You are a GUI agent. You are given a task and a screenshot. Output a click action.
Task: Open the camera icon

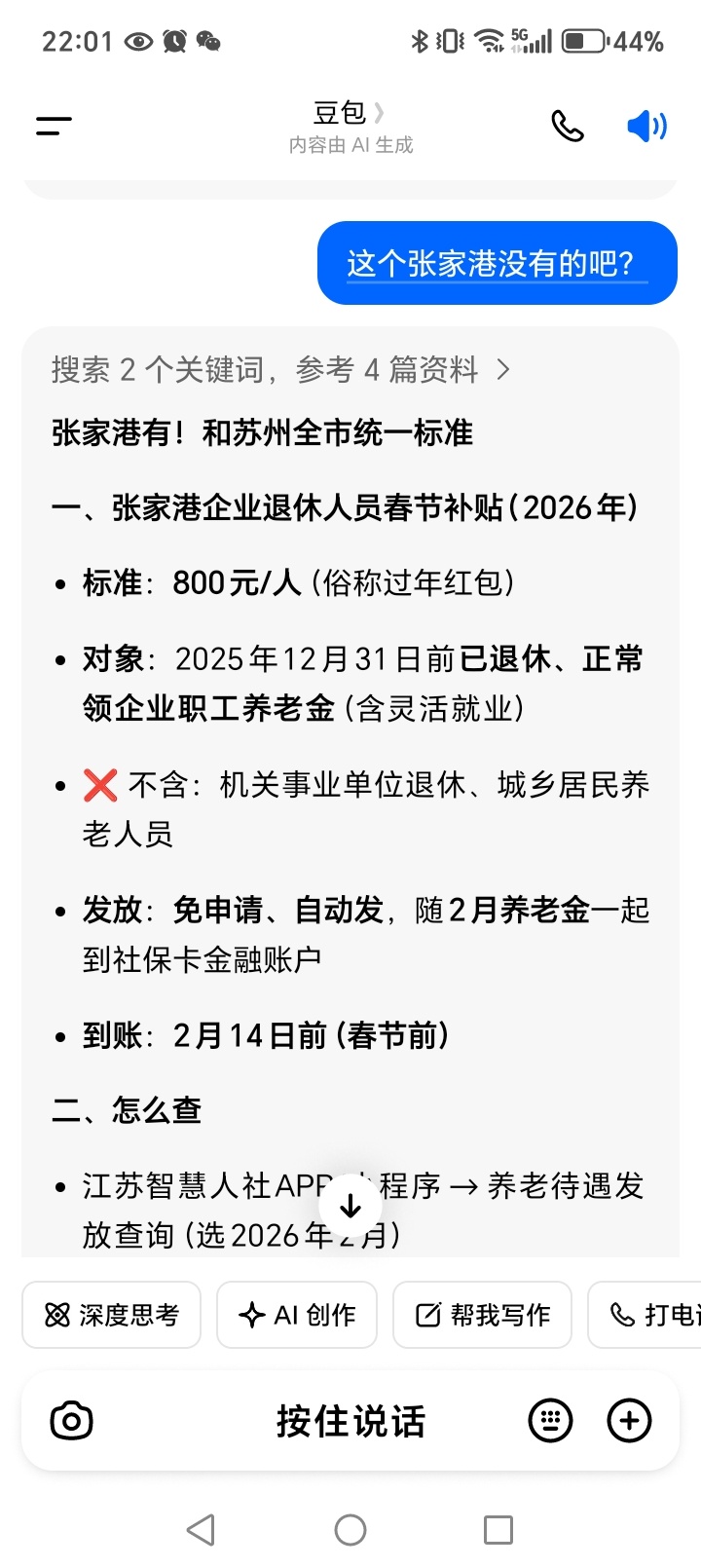[x=71, y=1421]
